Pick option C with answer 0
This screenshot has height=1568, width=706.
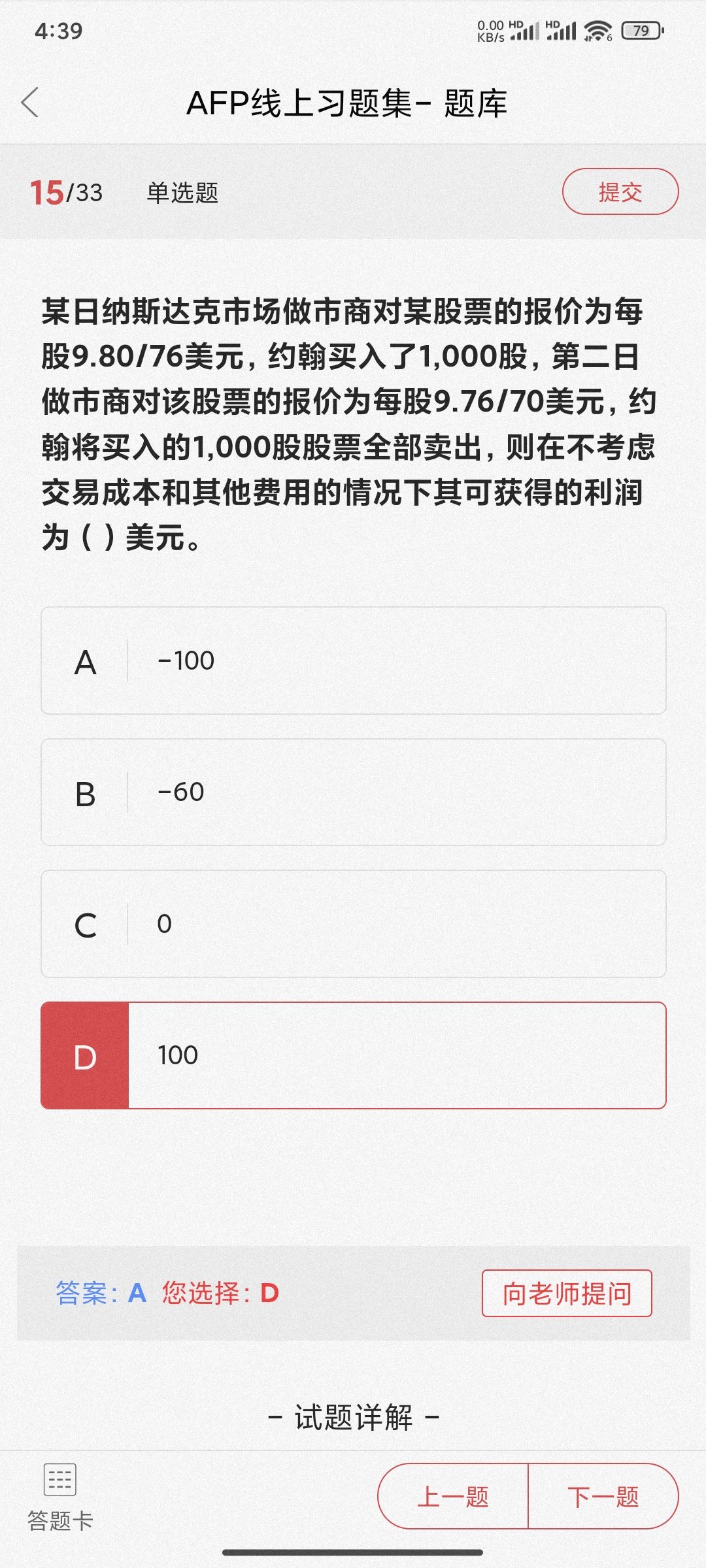[354, 924]
